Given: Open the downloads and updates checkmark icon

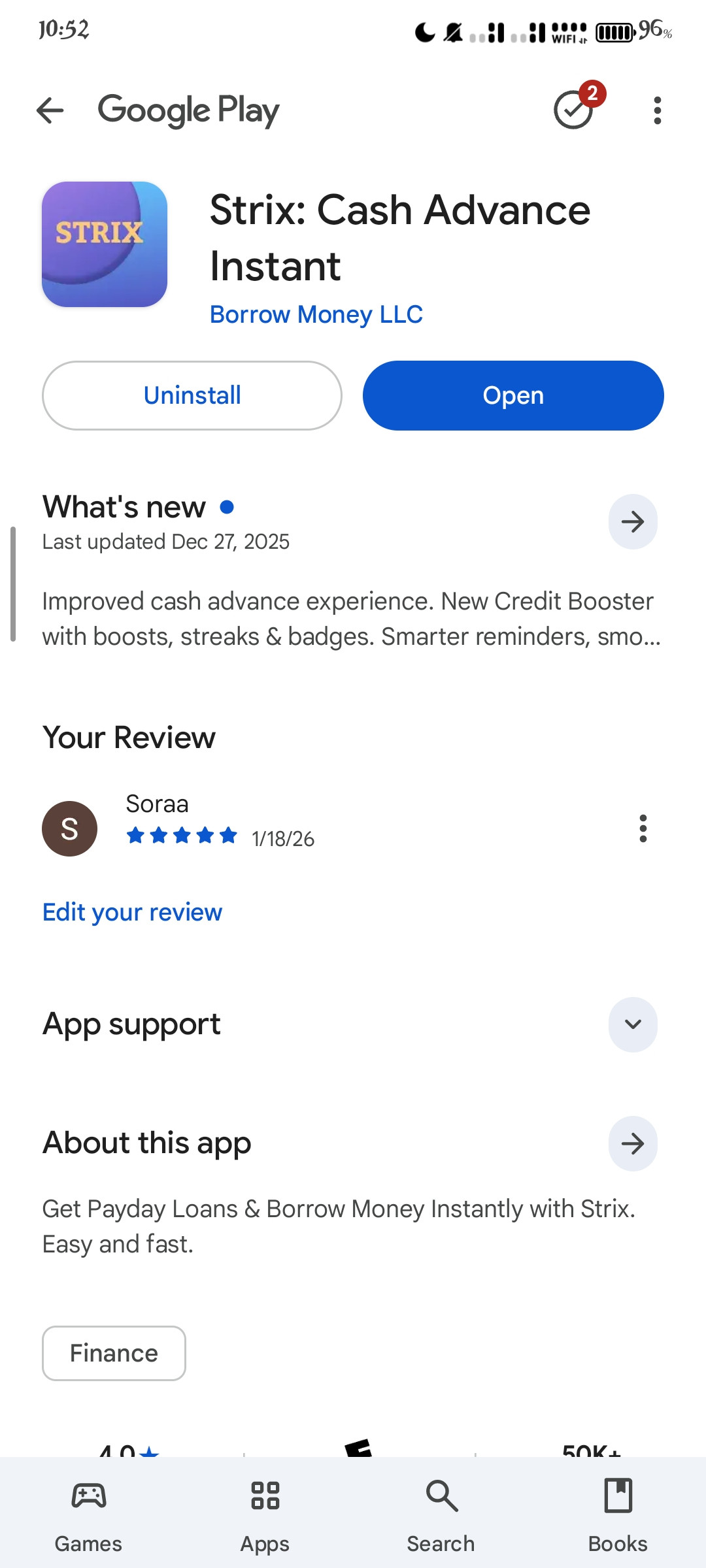Looking at the screenshot, I should pos(574,109).
